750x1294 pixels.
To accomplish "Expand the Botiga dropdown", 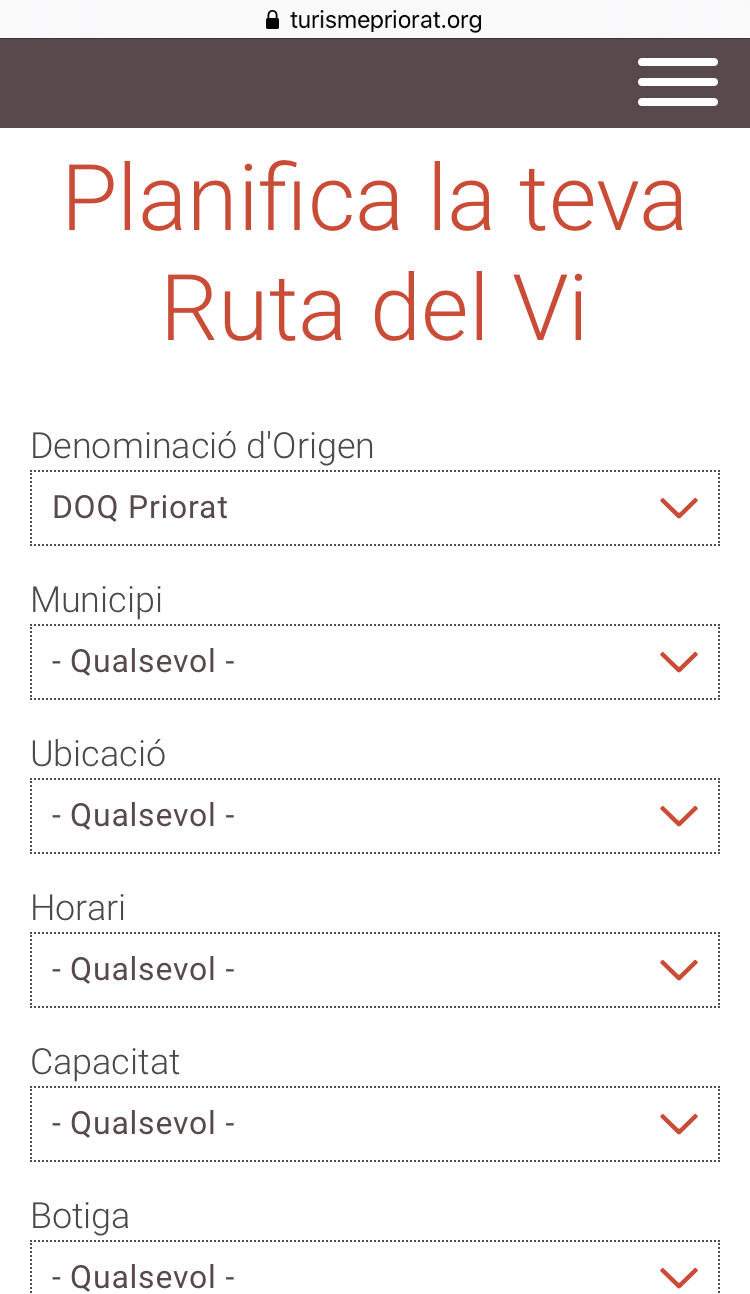I will pos(375,1272).
